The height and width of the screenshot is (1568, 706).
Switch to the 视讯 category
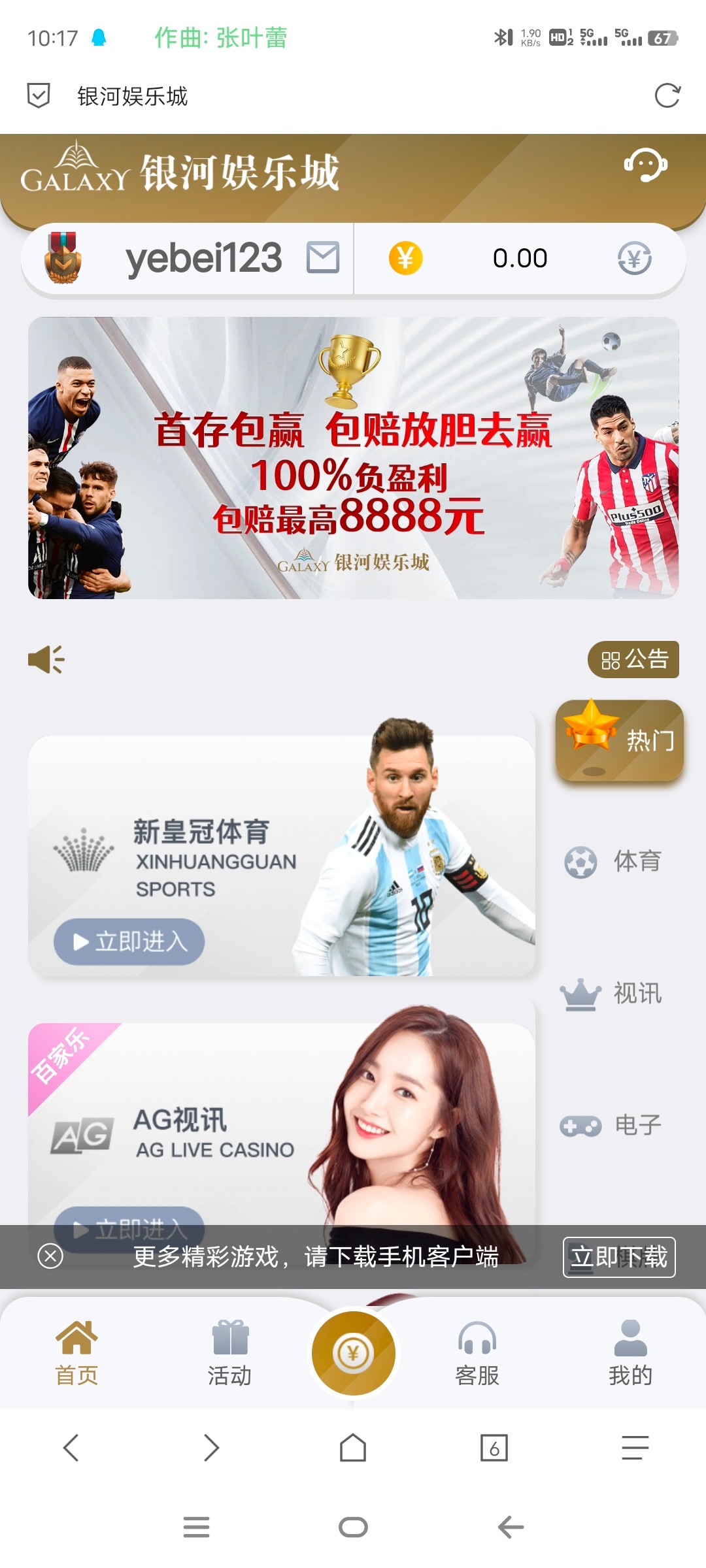coord(613,994)
